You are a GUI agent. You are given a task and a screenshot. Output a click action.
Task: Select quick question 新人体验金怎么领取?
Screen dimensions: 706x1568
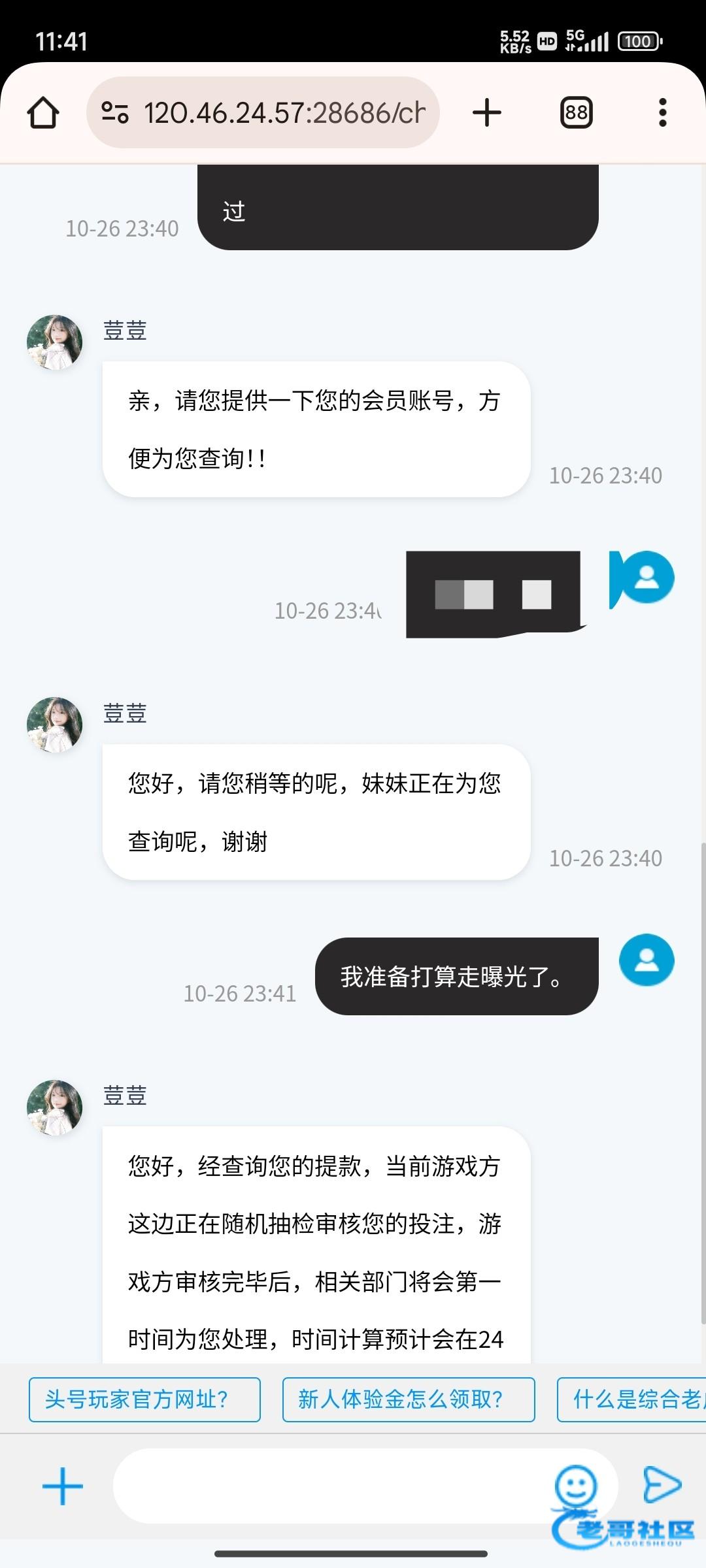408,1399
